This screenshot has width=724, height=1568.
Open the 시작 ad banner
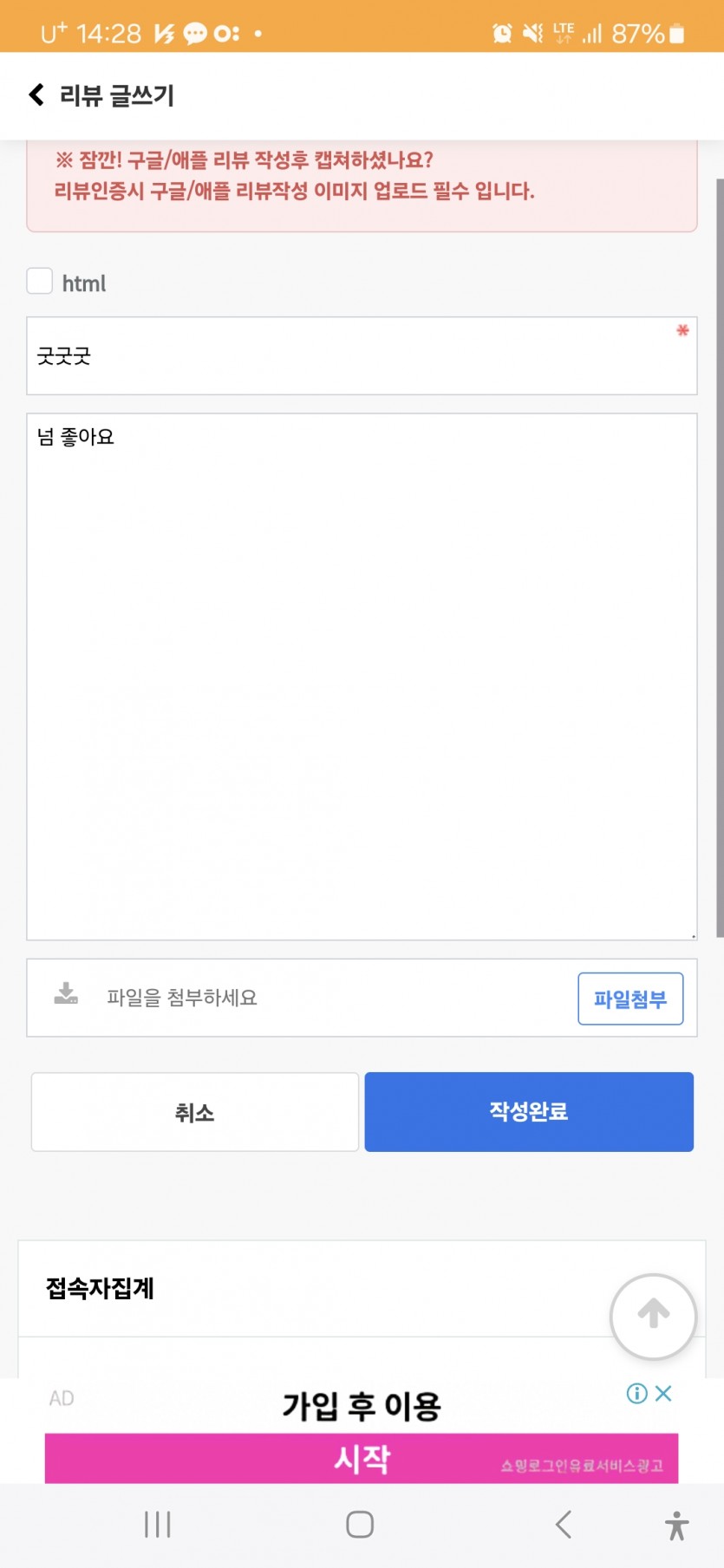click(362, 1458)
